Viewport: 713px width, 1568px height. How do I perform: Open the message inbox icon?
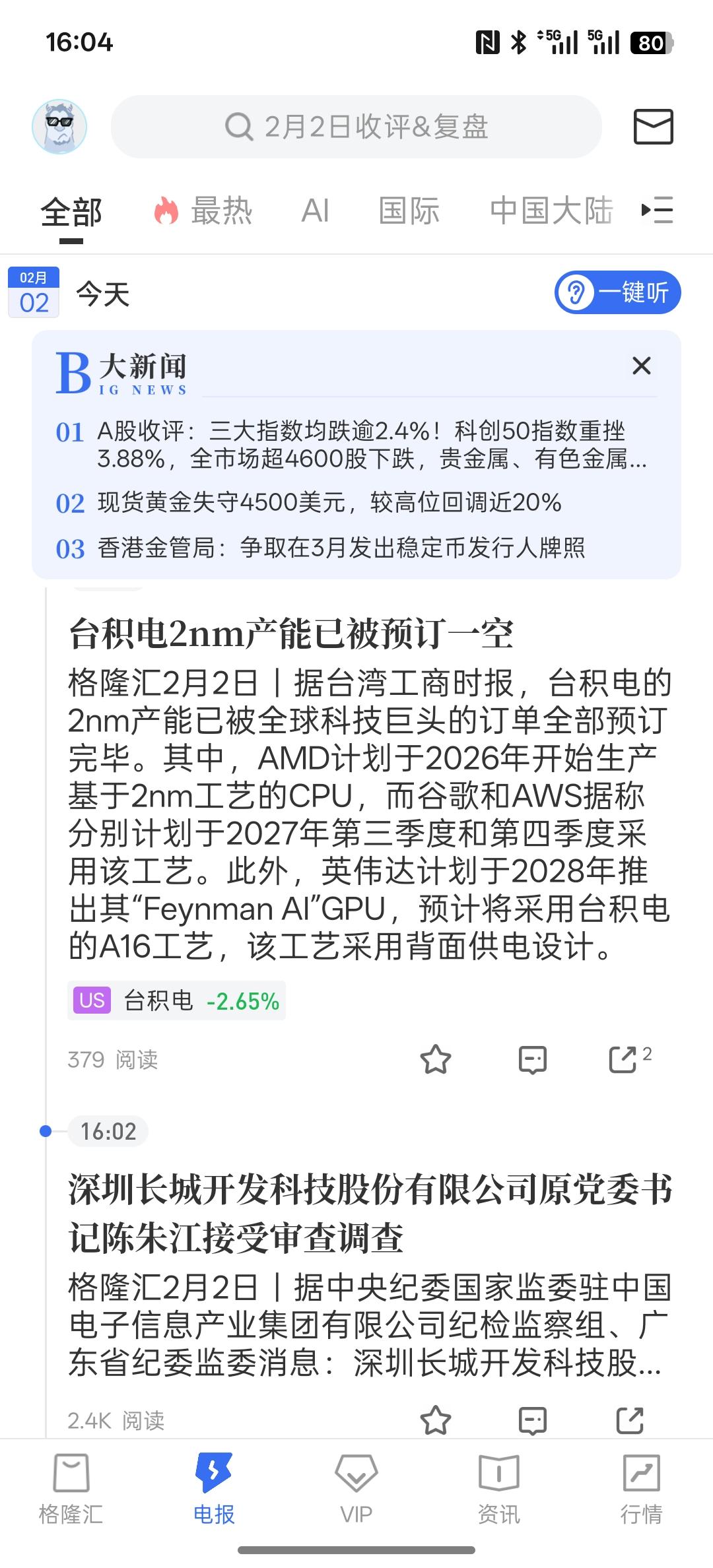pyautogui.click(x=655, y=127)
